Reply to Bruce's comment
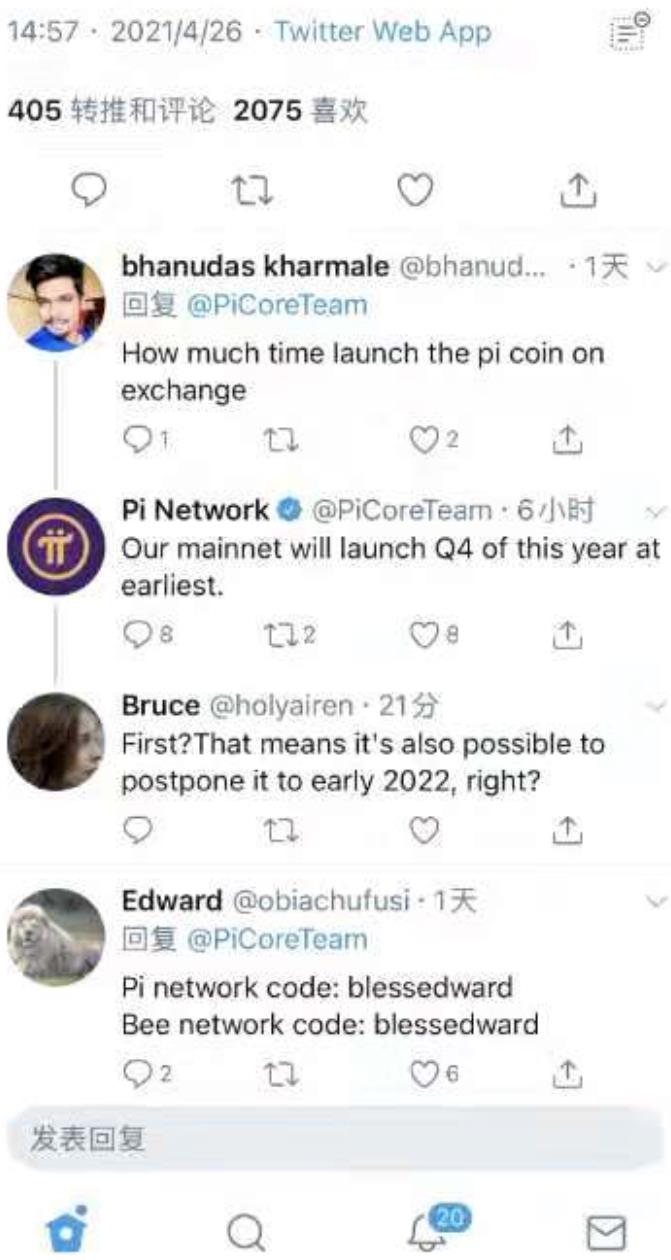 (x=138, y=829)
